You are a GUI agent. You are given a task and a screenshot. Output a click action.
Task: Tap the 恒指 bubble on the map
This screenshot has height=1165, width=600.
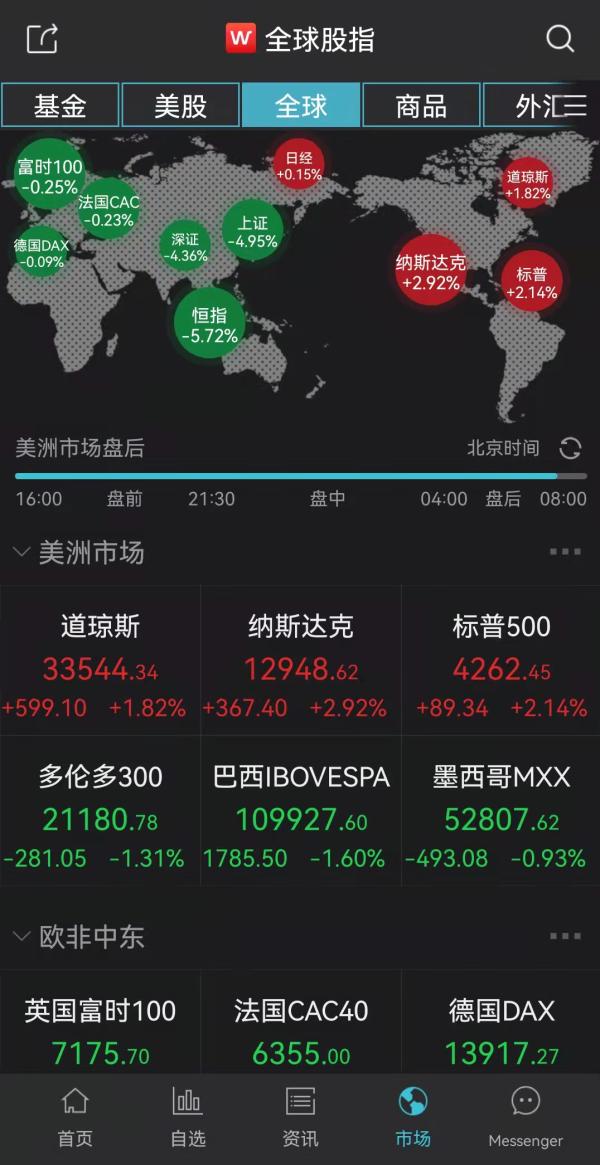coord(209,323)
